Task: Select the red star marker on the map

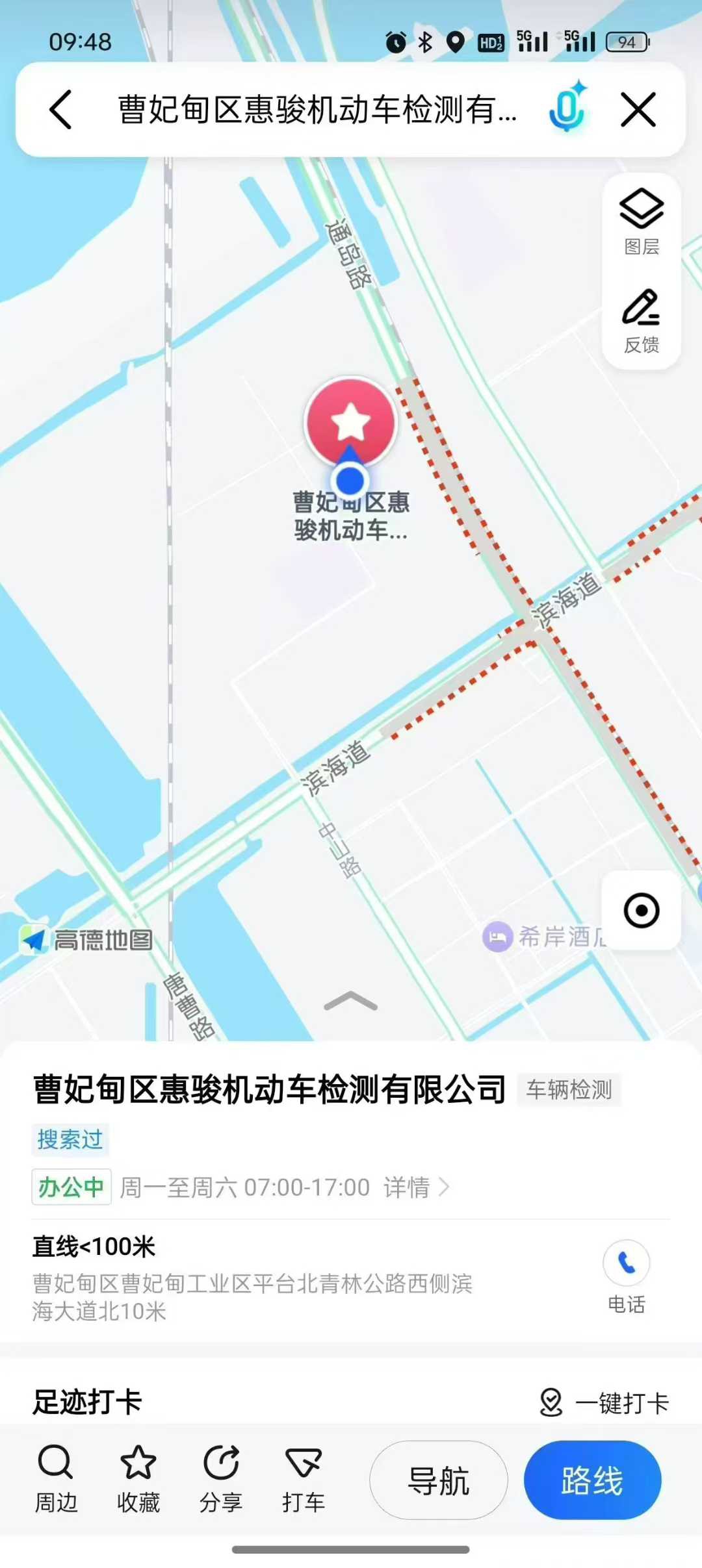Action: point(351,422)
